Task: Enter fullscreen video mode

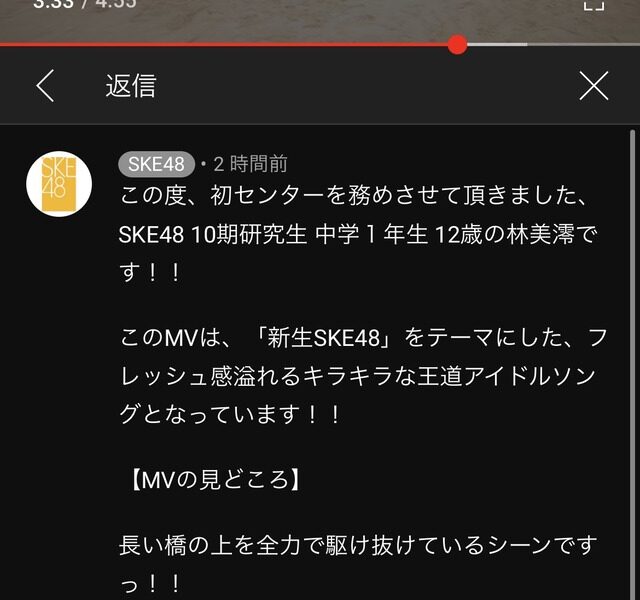Action: click(594, 4)
